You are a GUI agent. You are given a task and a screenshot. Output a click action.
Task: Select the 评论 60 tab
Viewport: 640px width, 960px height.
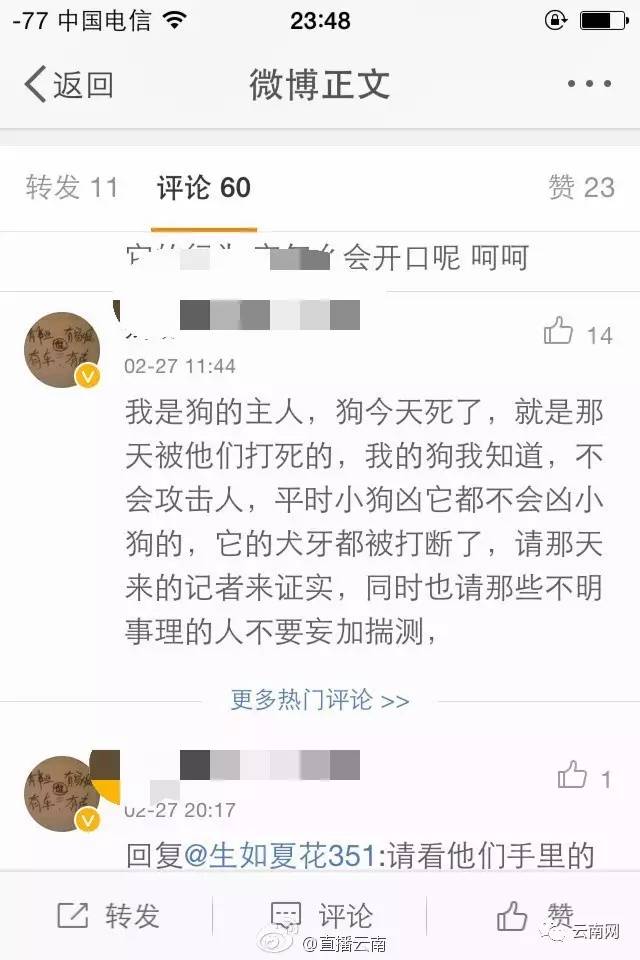[x=204, y=187]
